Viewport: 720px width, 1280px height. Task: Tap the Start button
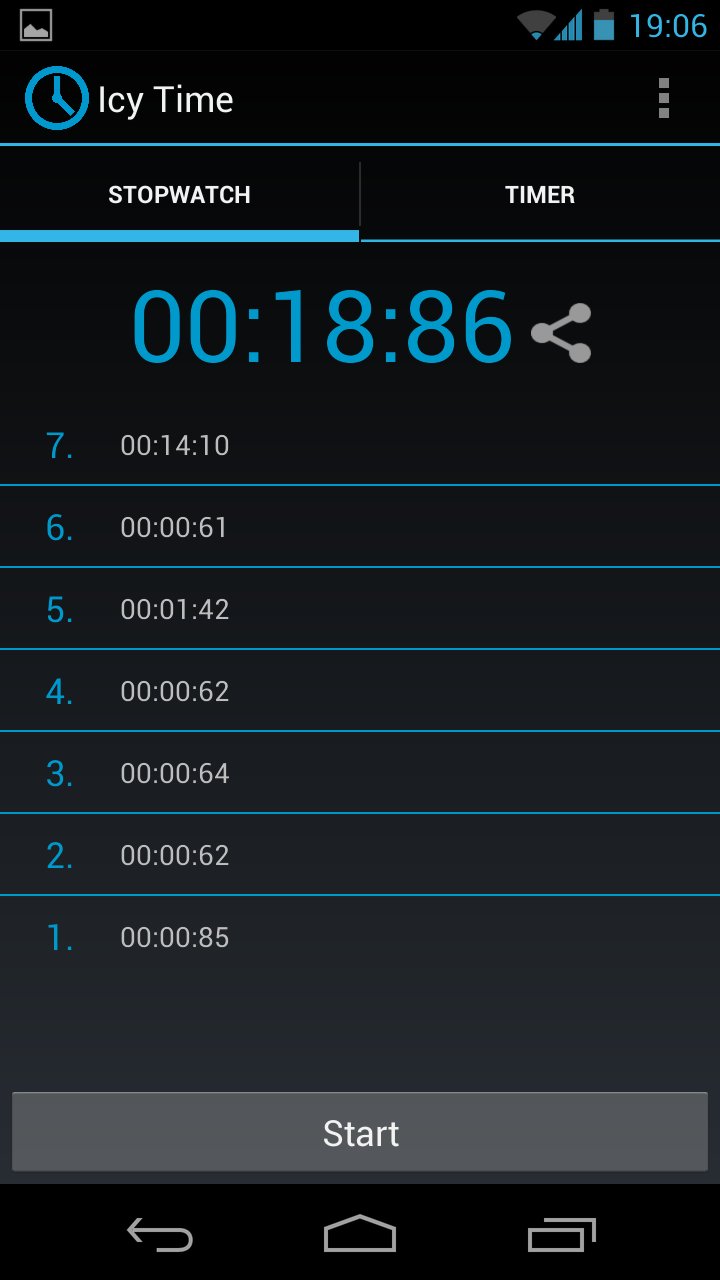(x=360, y=1133)
